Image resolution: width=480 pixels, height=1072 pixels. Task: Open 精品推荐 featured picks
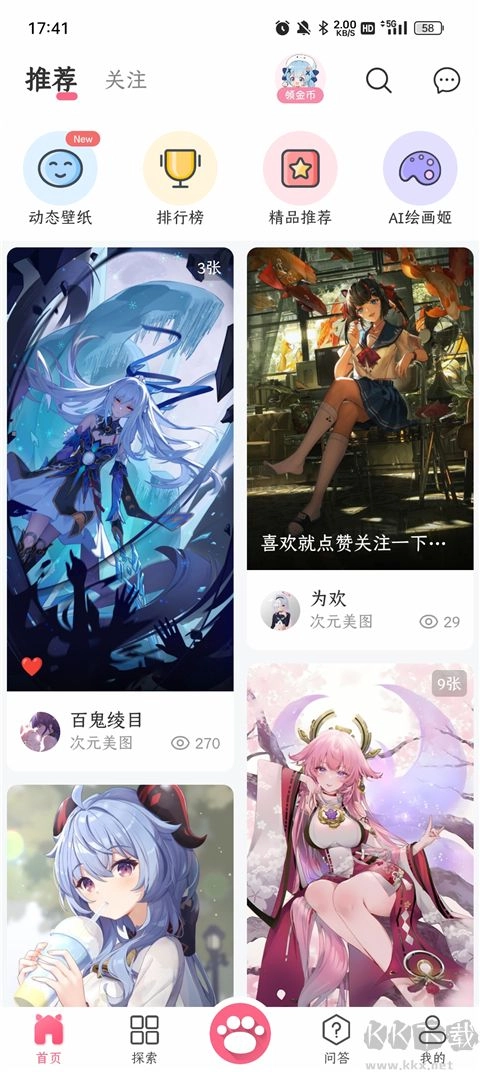[300, 179]
